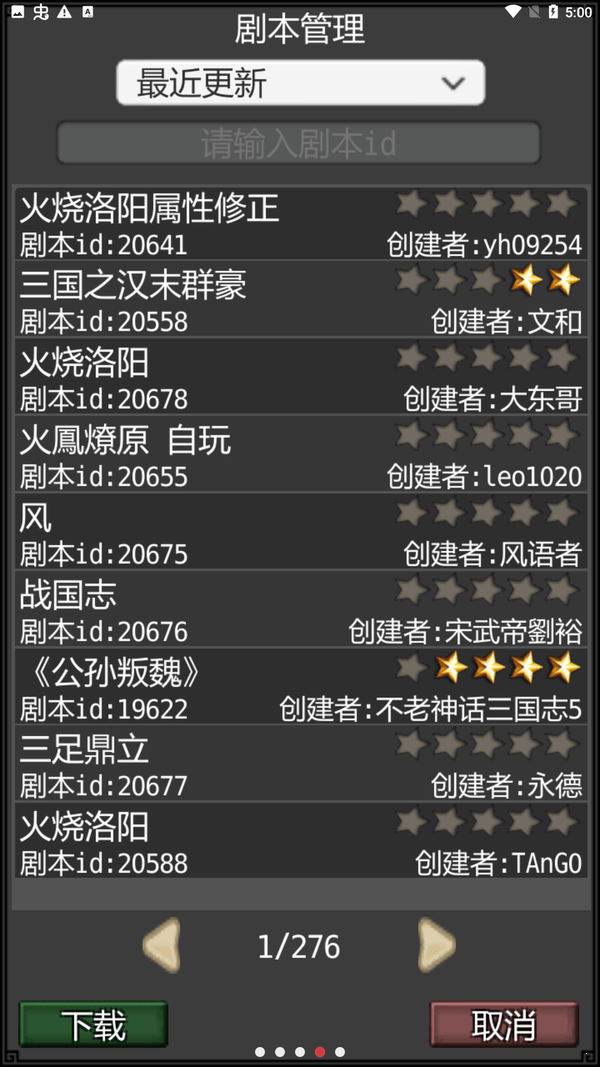Tap the 取消 cancel button
Viewport: 600px width, 1067px height.
click(x=504, y=1025)
